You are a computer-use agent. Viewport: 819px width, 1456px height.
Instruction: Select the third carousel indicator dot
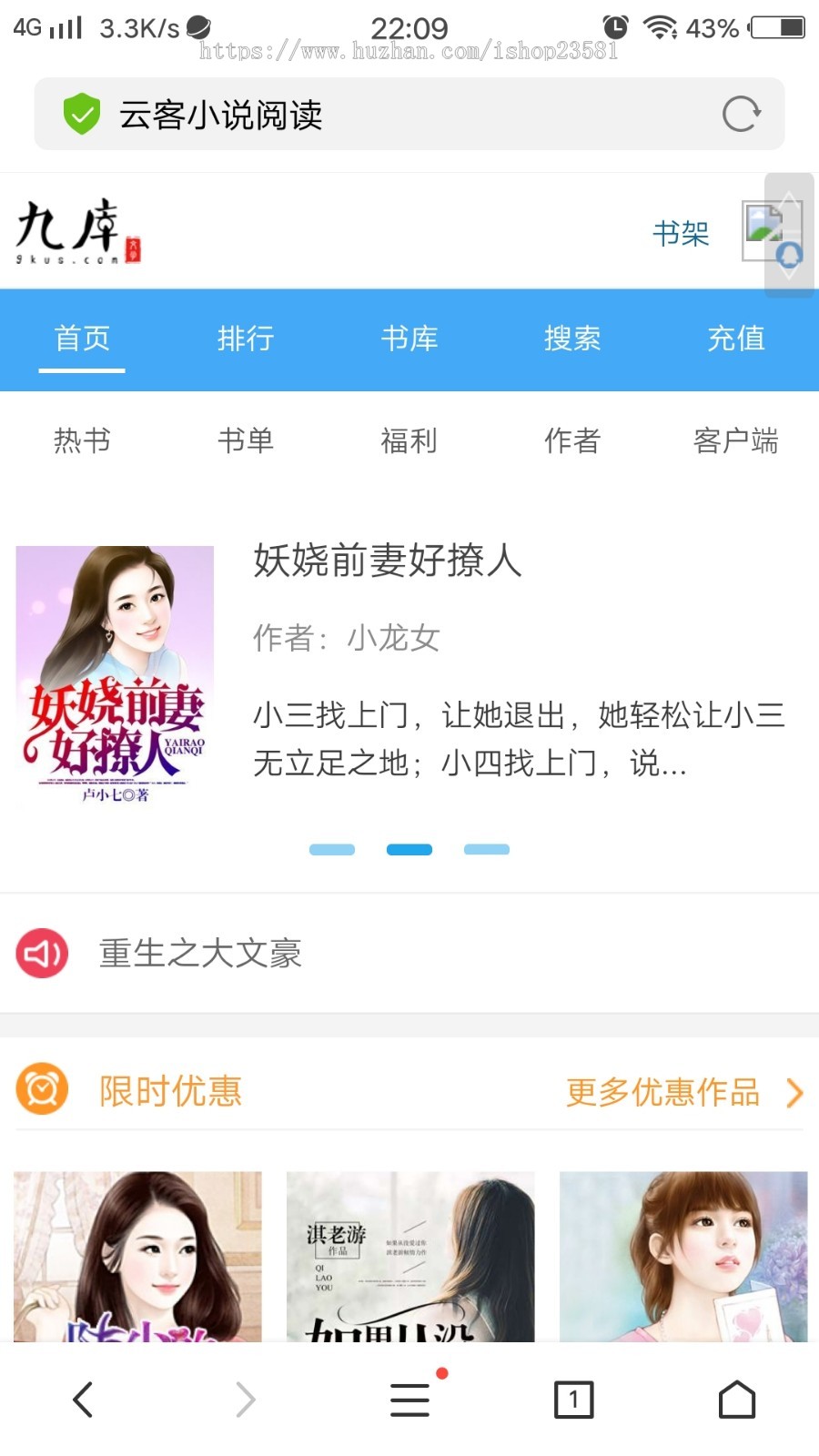487,849
